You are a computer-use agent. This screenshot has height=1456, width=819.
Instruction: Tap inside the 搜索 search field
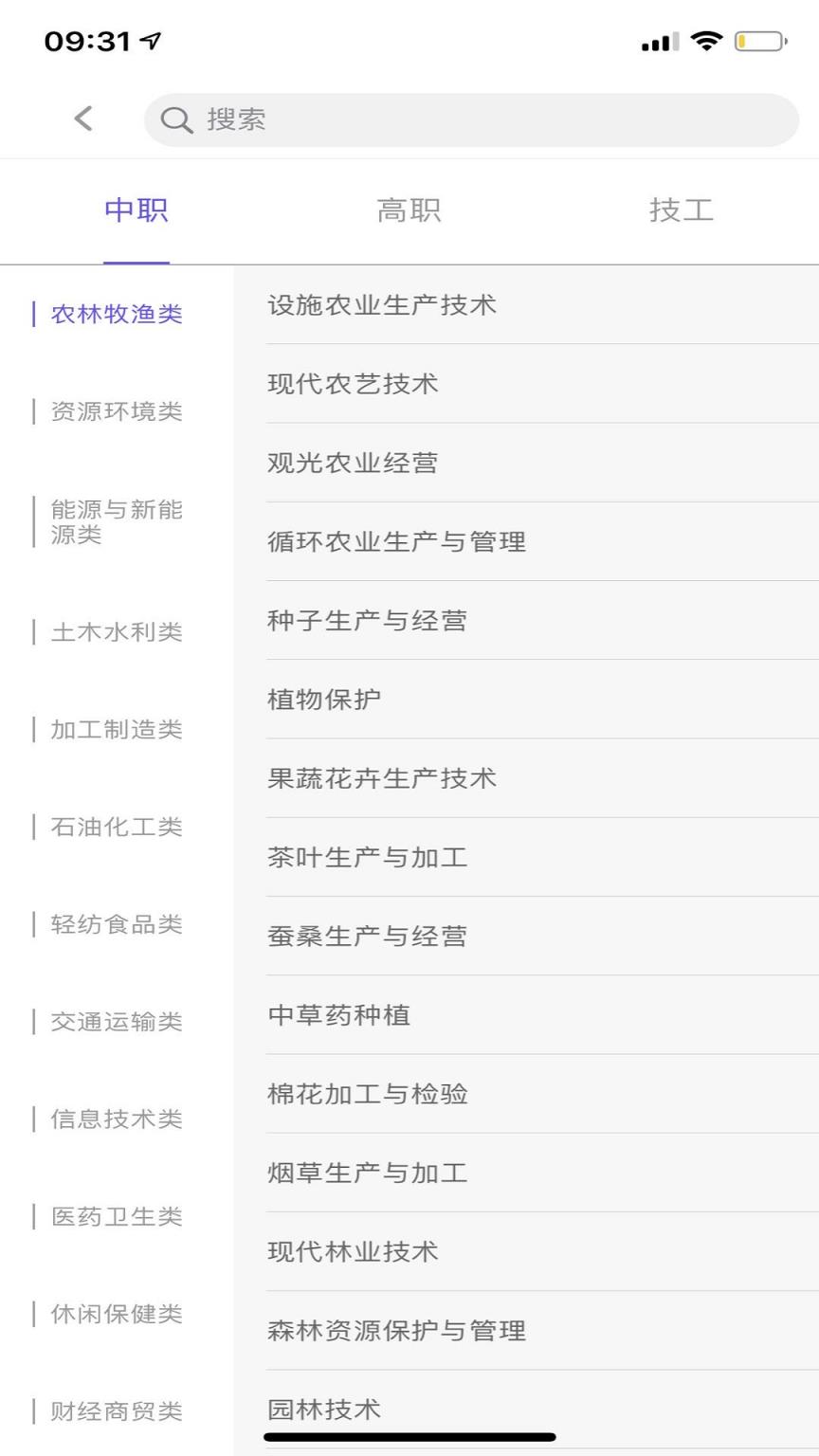[x=474, y=120]
